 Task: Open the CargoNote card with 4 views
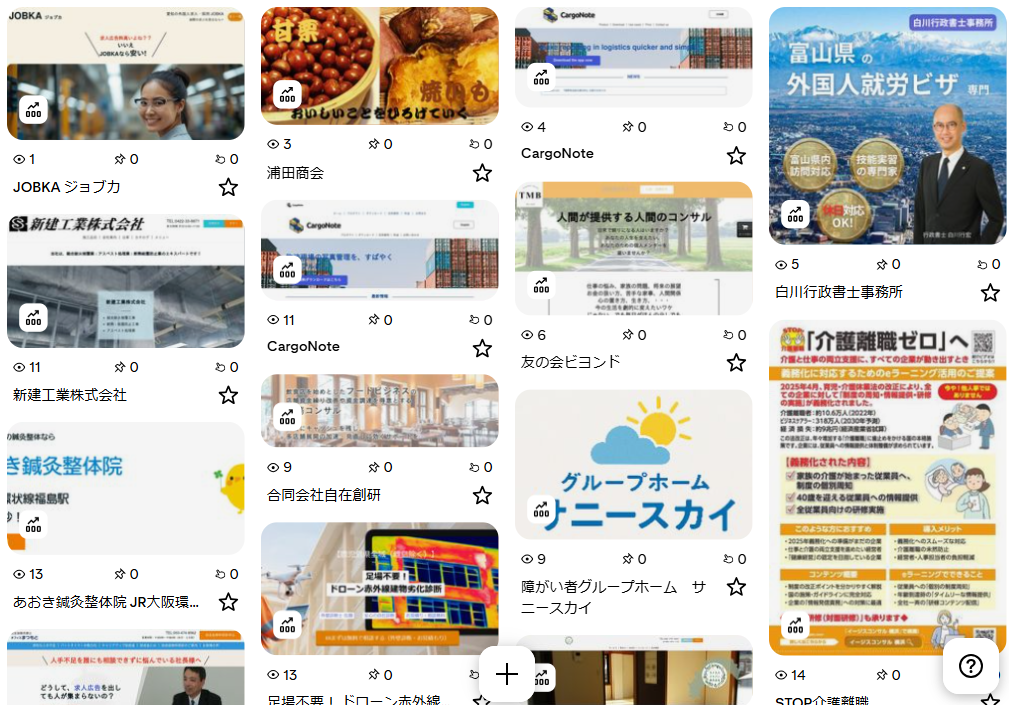pos(633,57)
